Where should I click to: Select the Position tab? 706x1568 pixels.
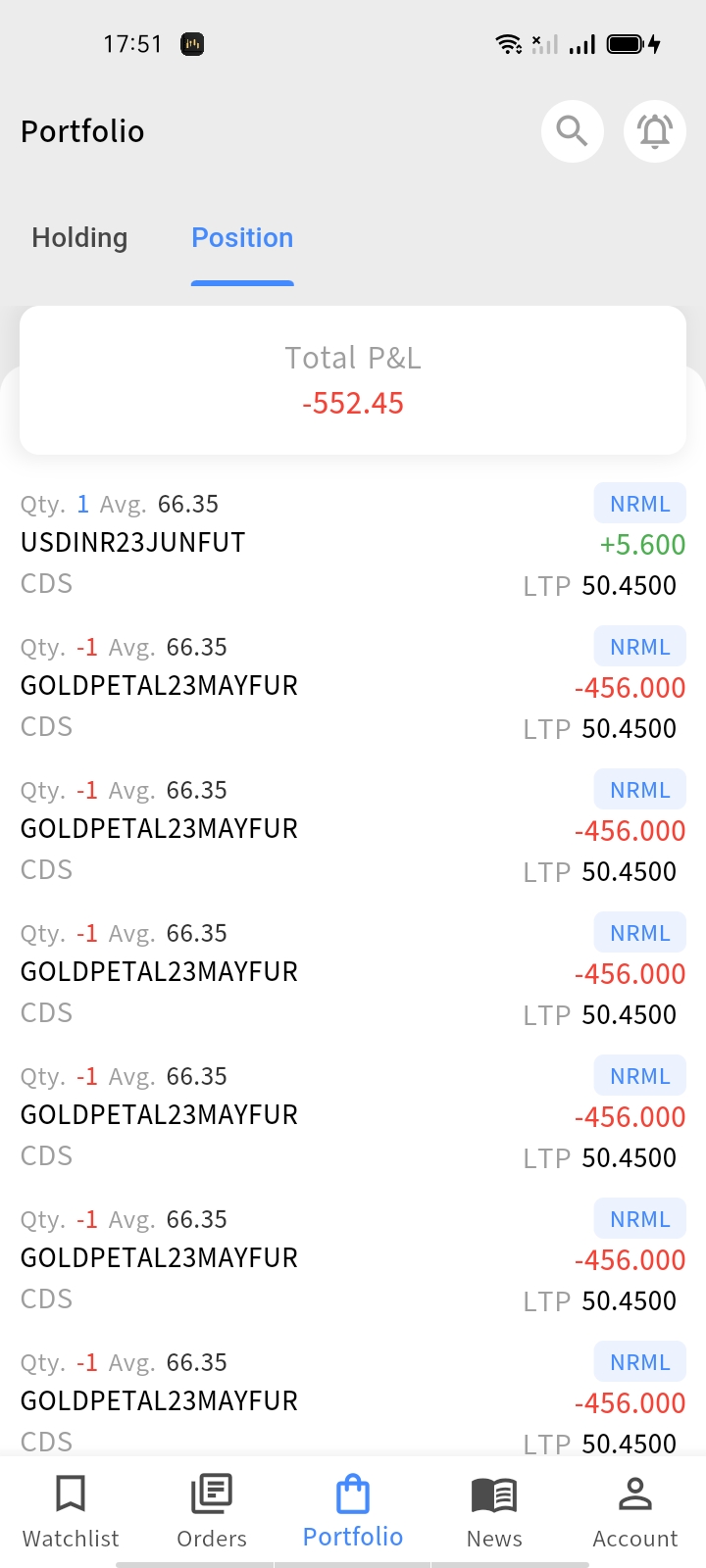tap(242, 238)
